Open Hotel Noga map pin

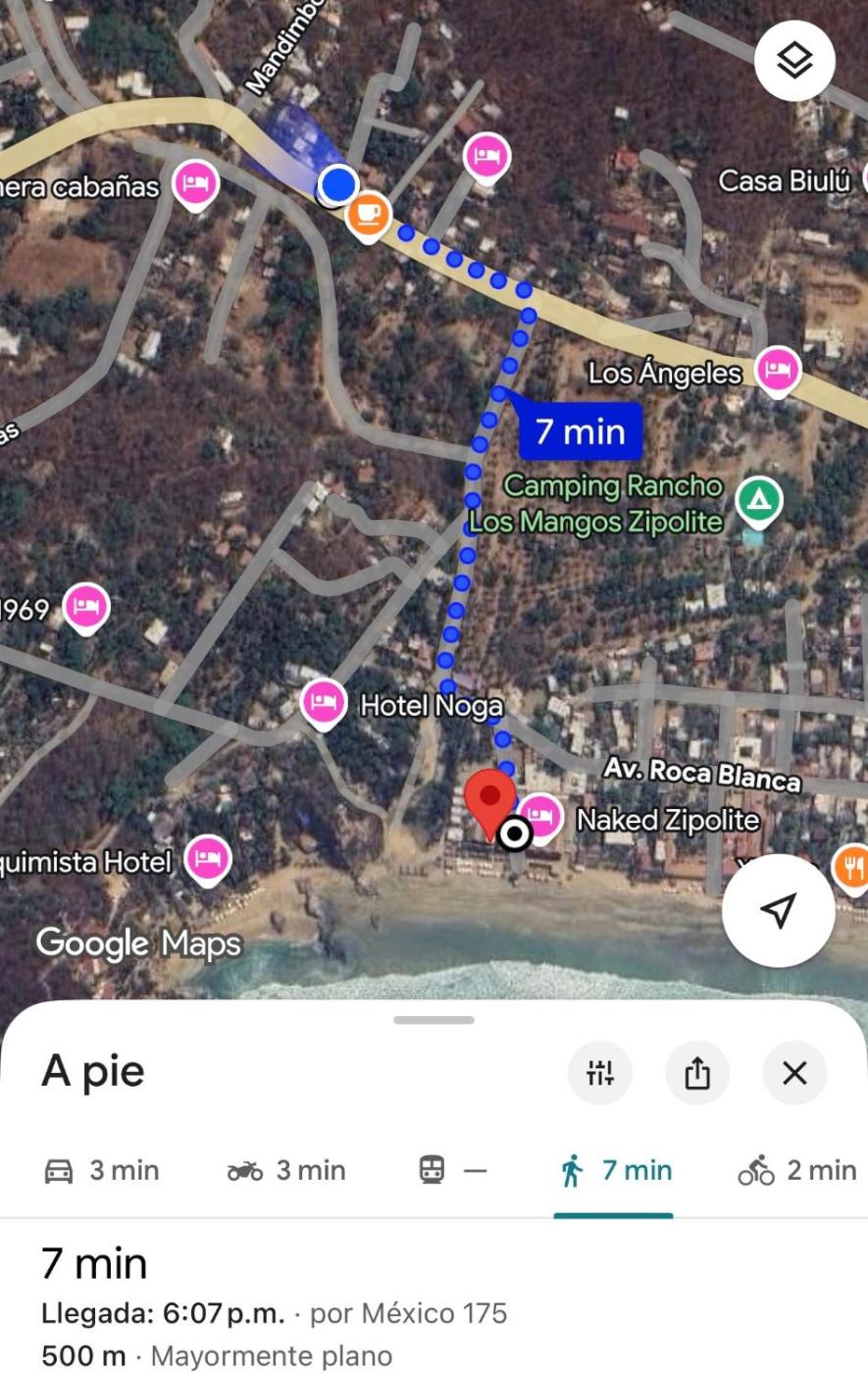pyautogui.click(x=324, y=702)
